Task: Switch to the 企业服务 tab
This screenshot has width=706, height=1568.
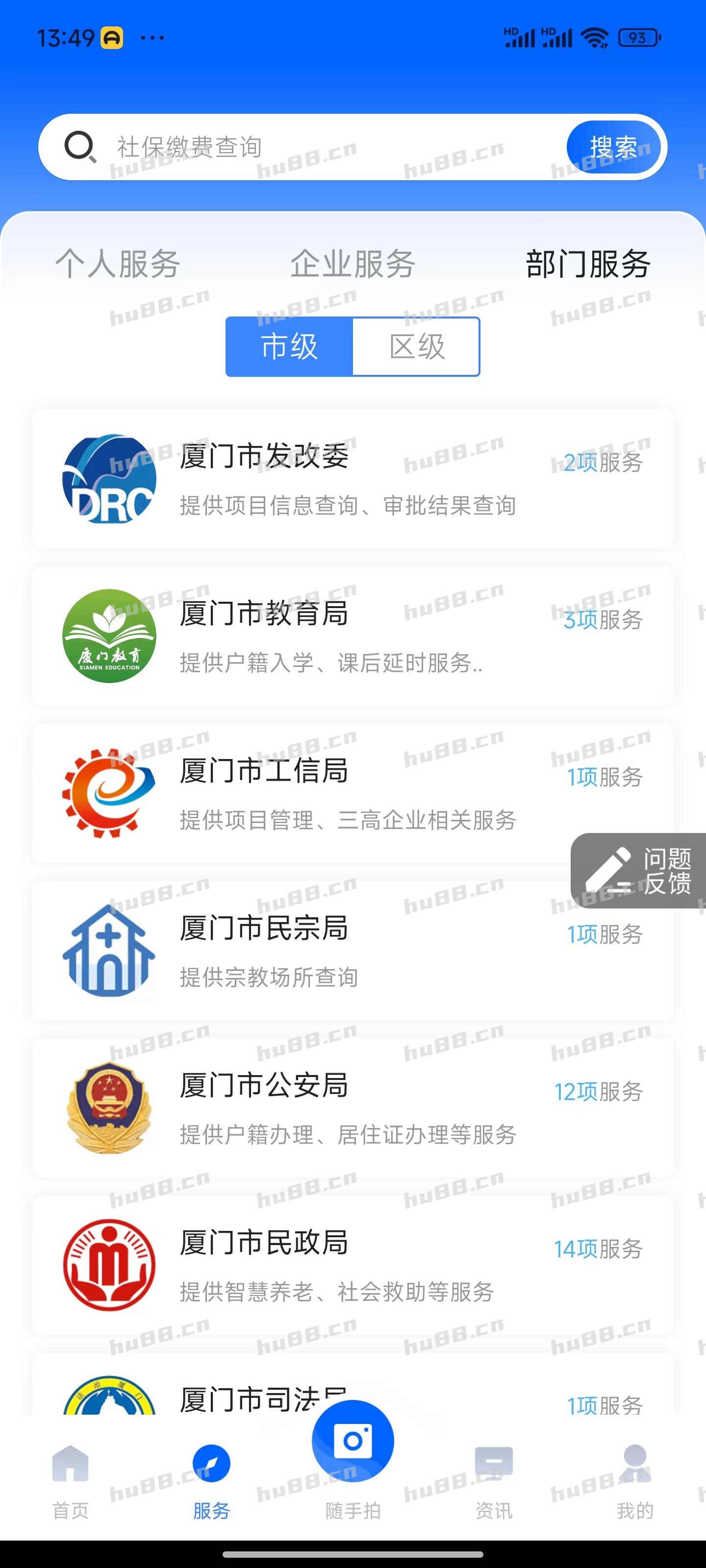Action: coord(352,264)
